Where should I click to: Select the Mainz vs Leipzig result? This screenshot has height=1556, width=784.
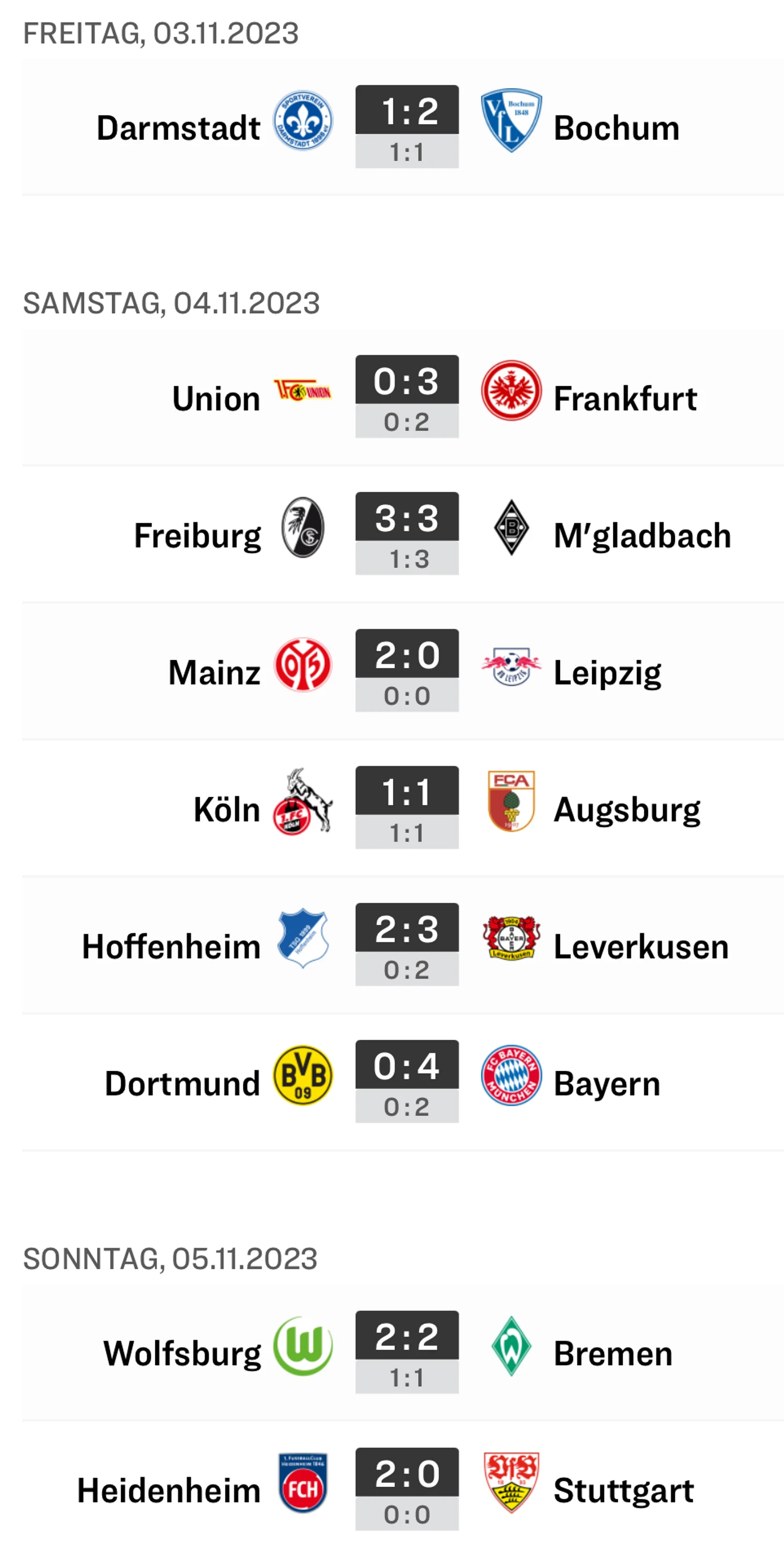pos(406,671)
